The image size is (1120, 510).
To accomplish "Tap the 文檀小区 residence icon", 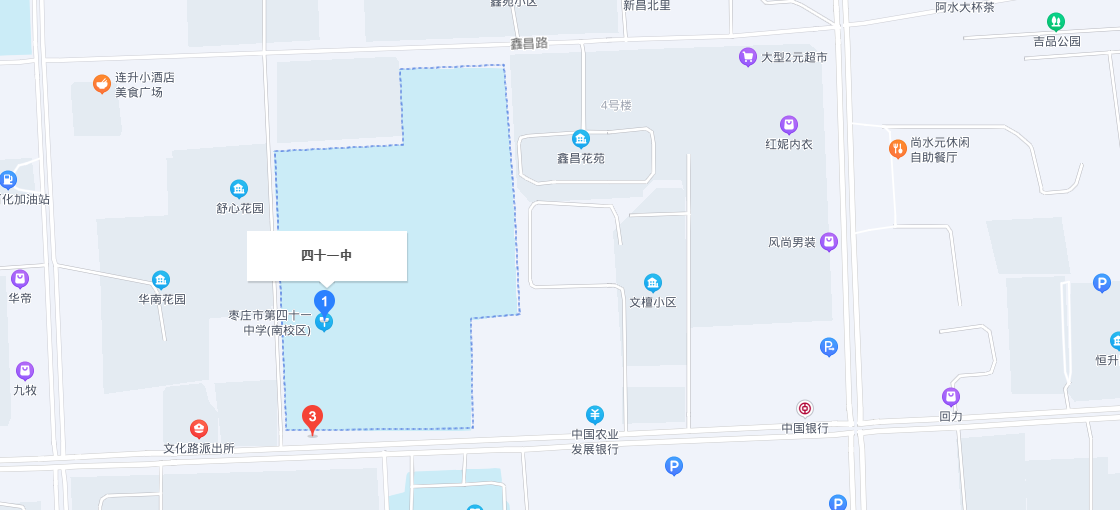I will (653, 282).
